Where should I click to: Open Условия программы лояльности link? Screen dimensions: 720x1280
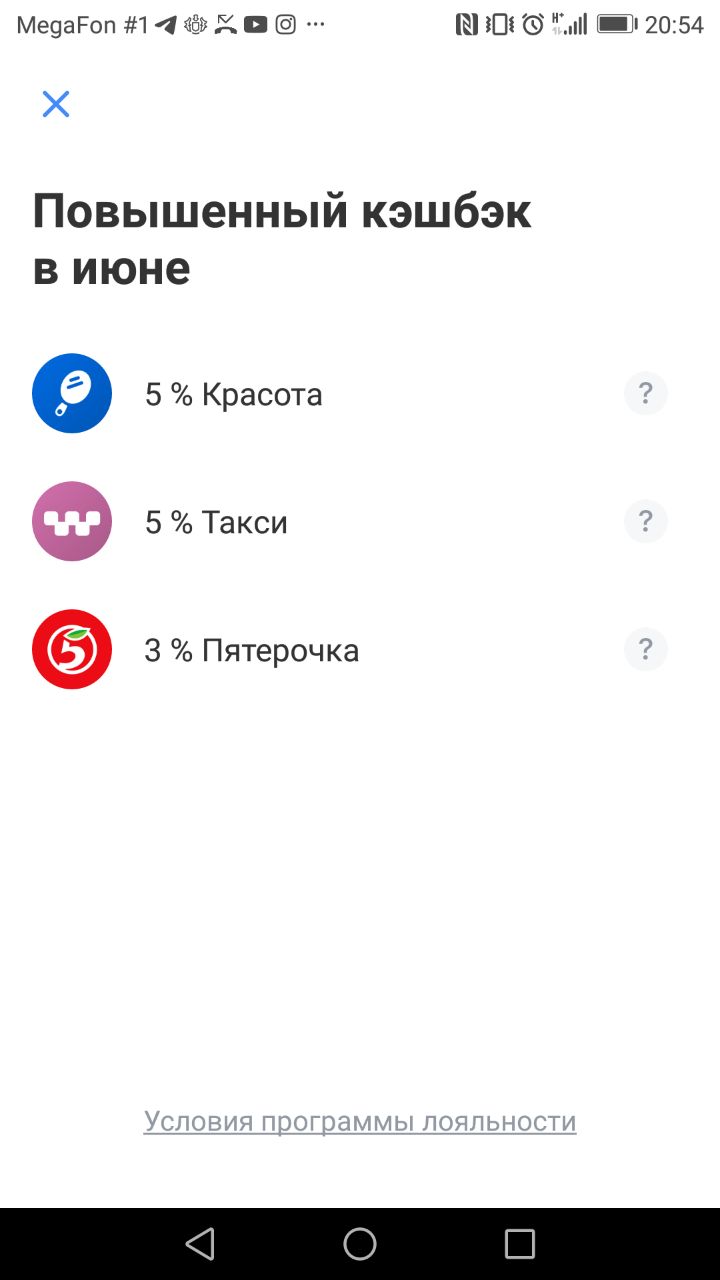point(360,1121)
